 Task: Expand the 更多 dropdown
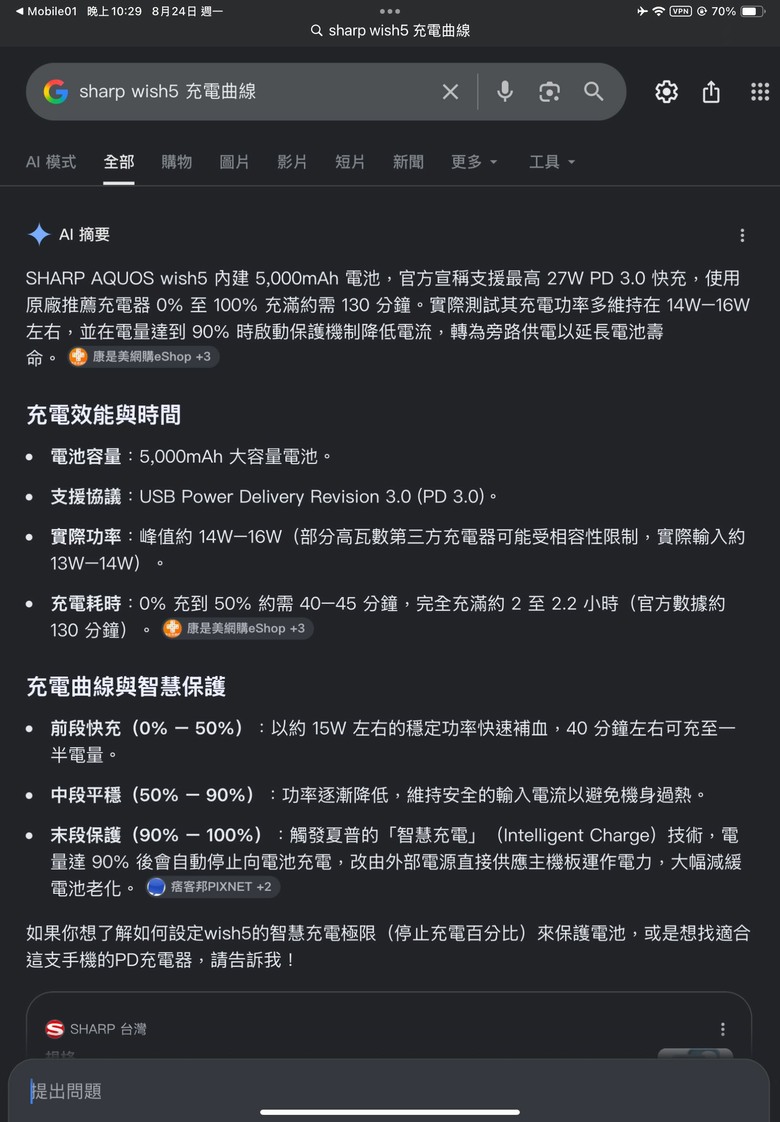[x=474, y=162]
